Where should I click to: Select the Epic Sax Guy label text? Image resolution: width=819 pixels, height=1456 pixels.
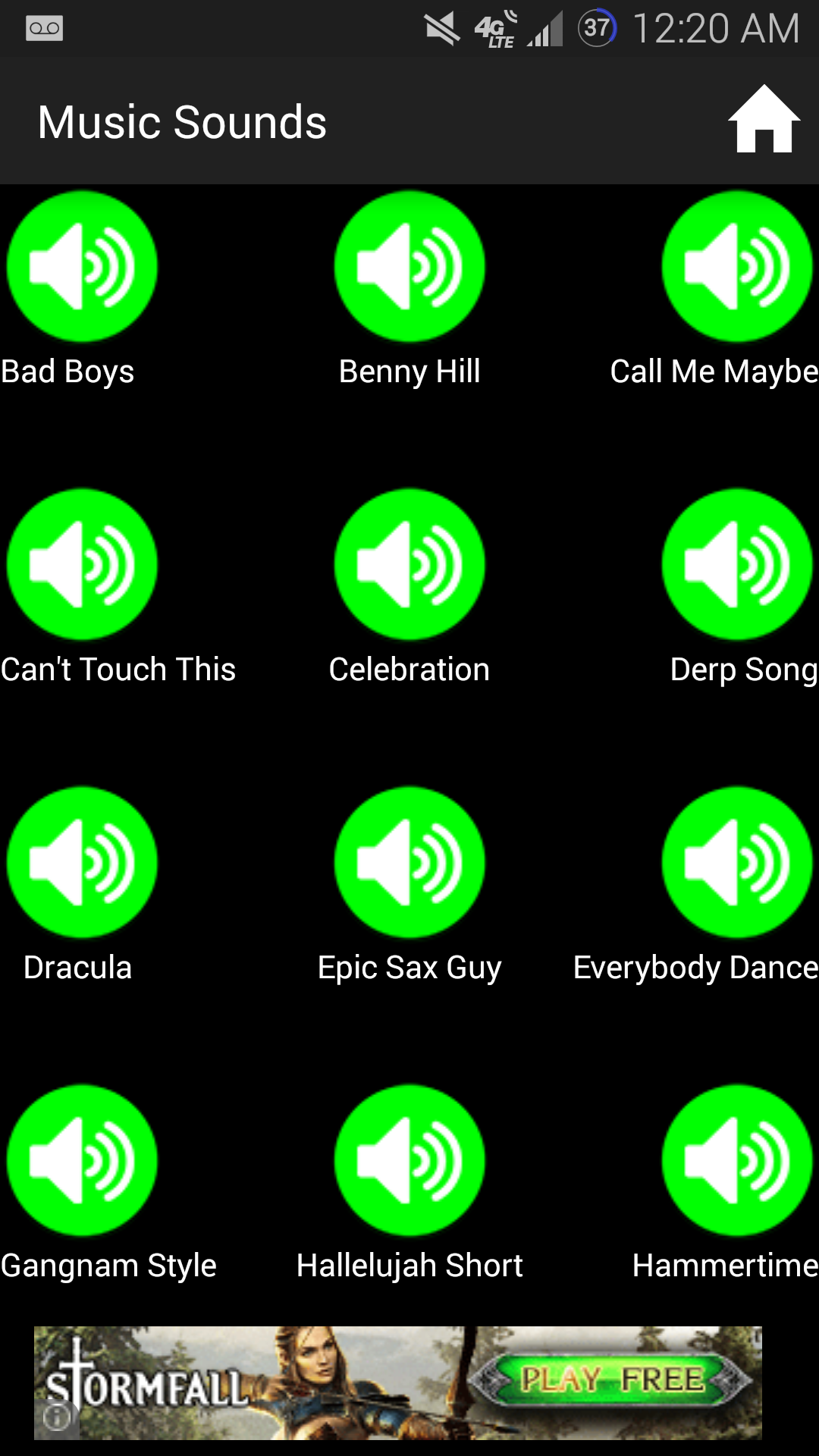[x=409, y=967]
